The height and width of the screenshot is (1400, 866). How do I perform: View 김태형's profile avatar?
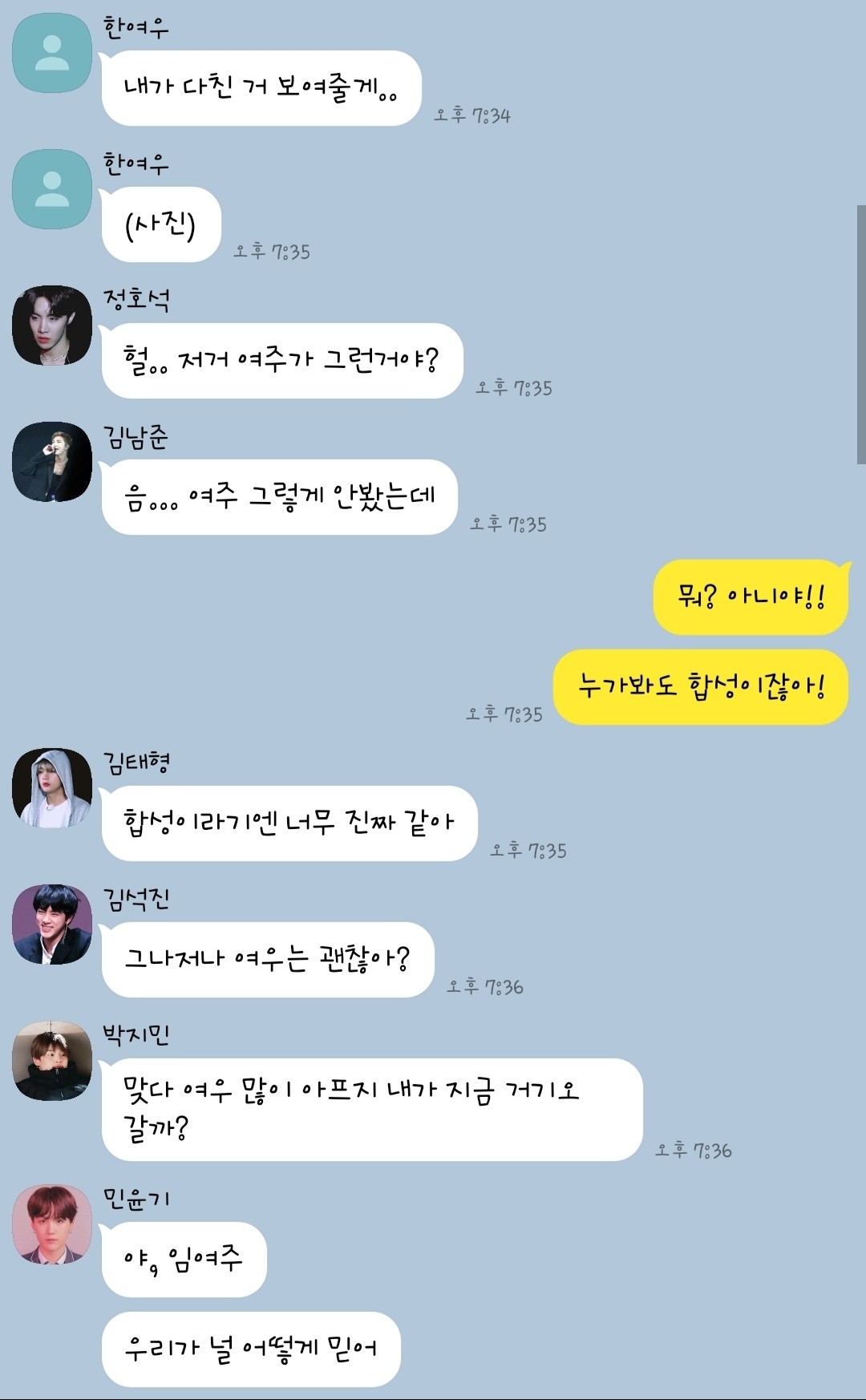52,787
